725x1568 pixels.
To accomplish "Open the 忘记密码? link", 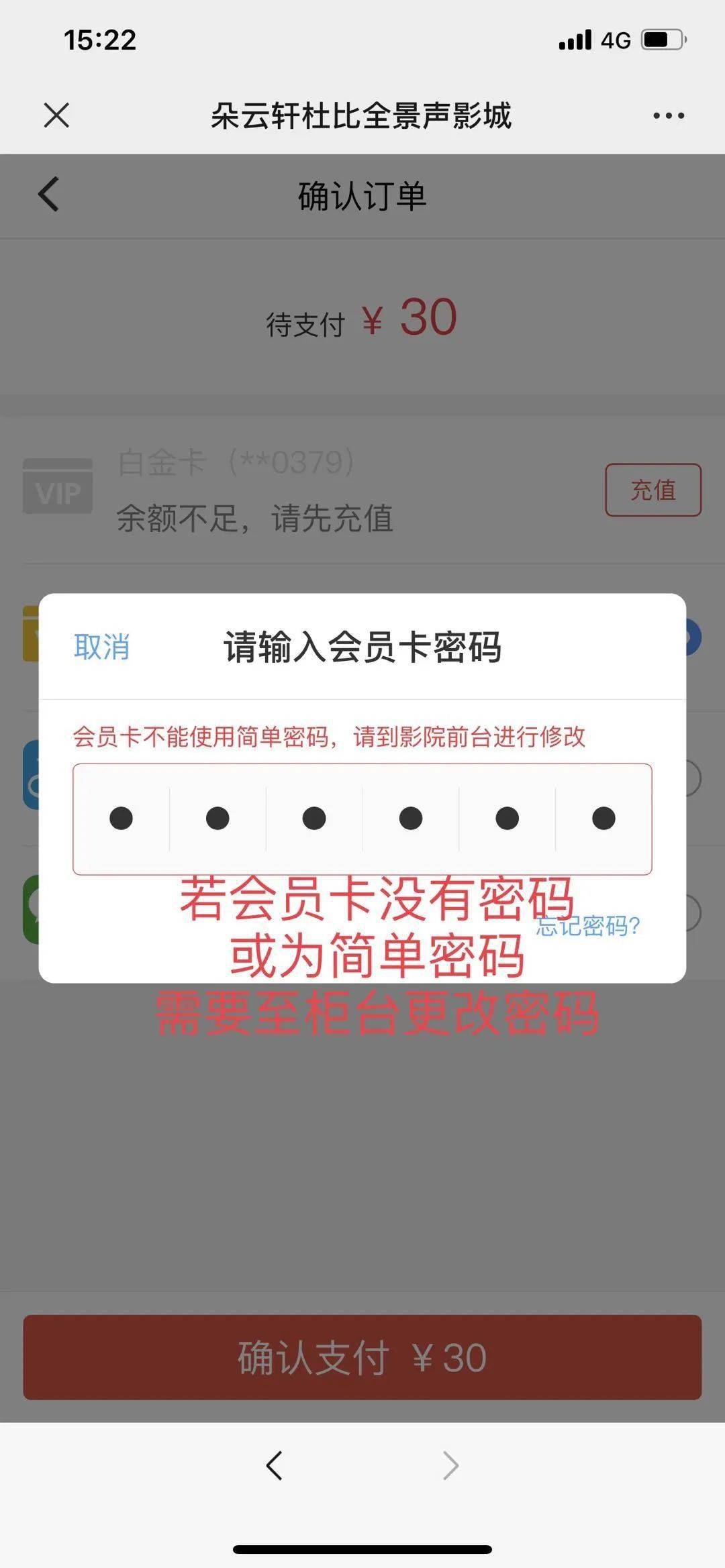I will pyautogui.click(x=589, y=926).
